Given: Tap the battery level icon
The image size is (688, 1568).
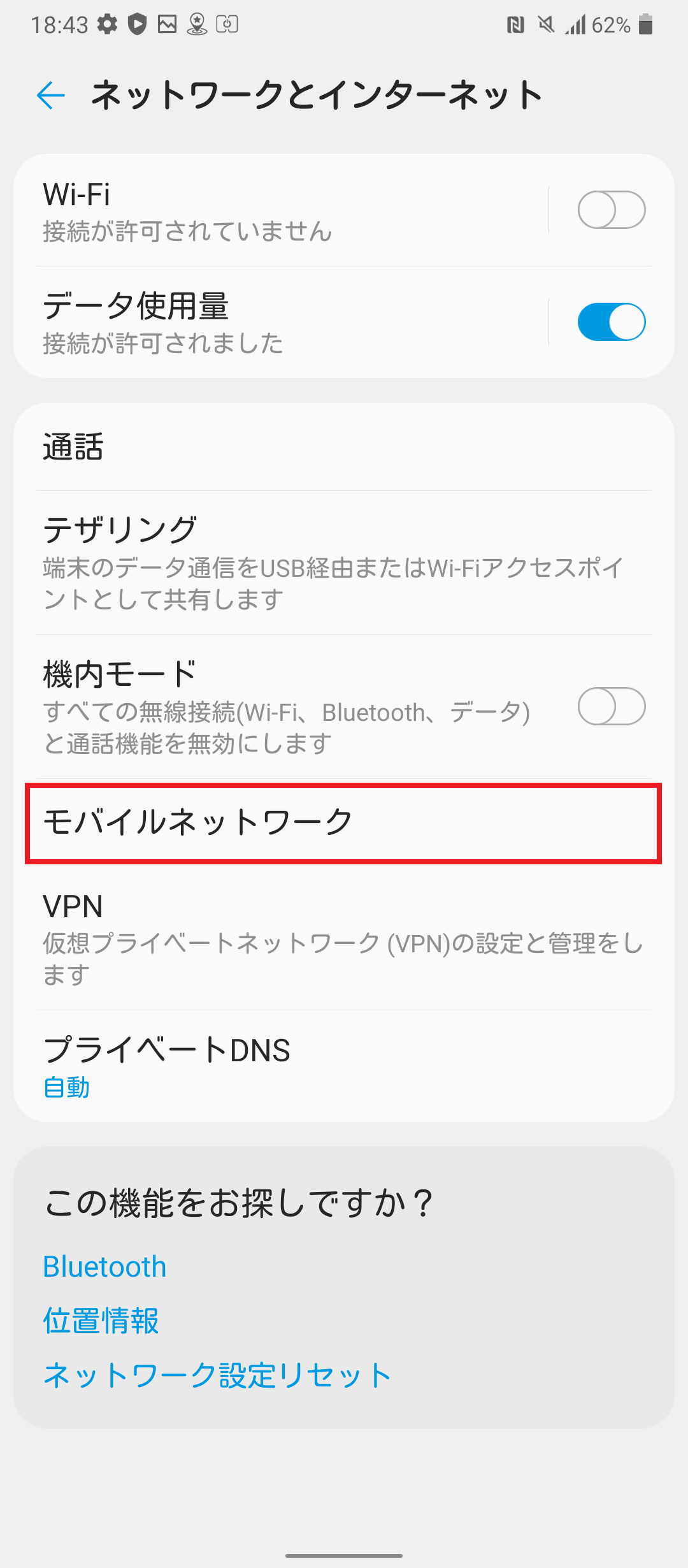Looking at the screenshot, I should coord(646,25).
